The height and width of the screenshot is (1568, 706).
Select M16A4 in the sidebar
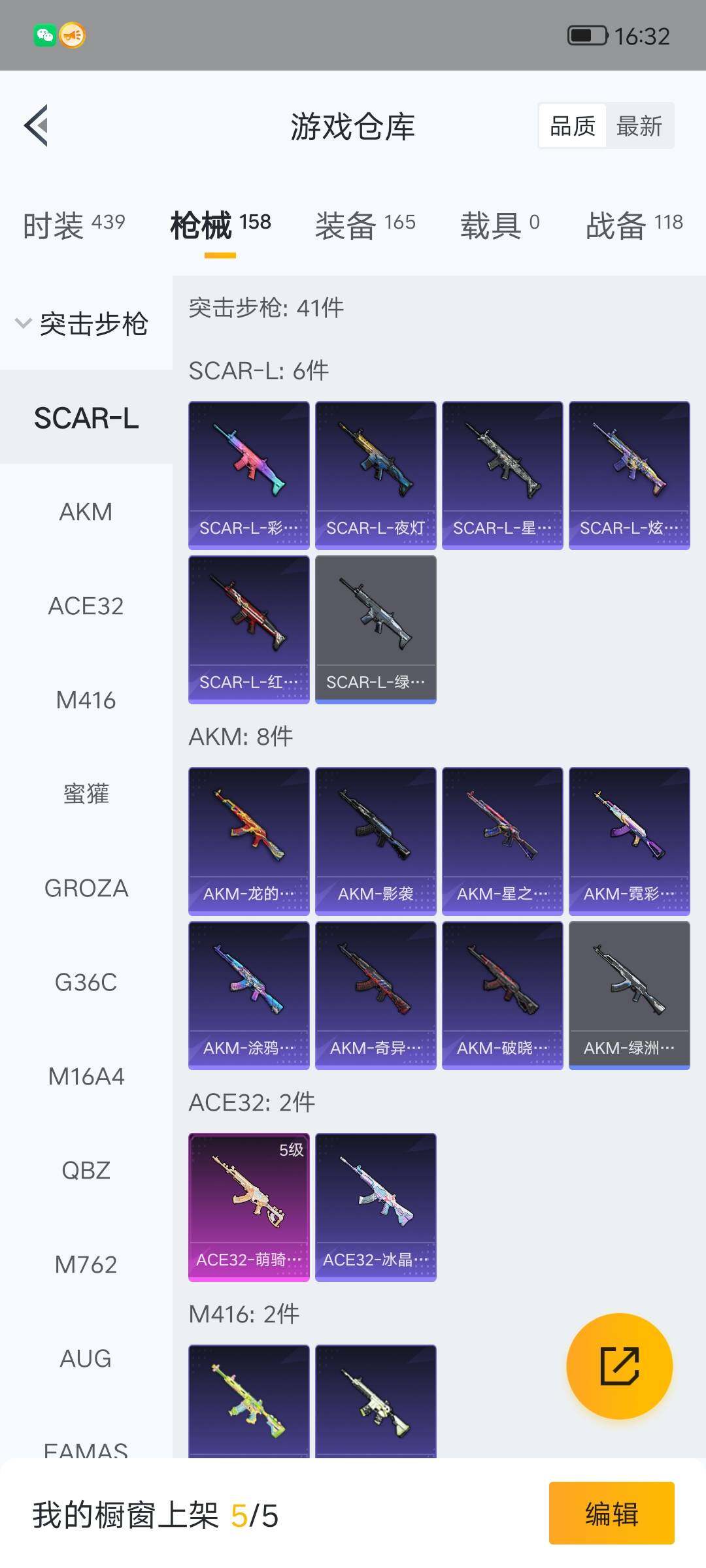(86, 1077)
